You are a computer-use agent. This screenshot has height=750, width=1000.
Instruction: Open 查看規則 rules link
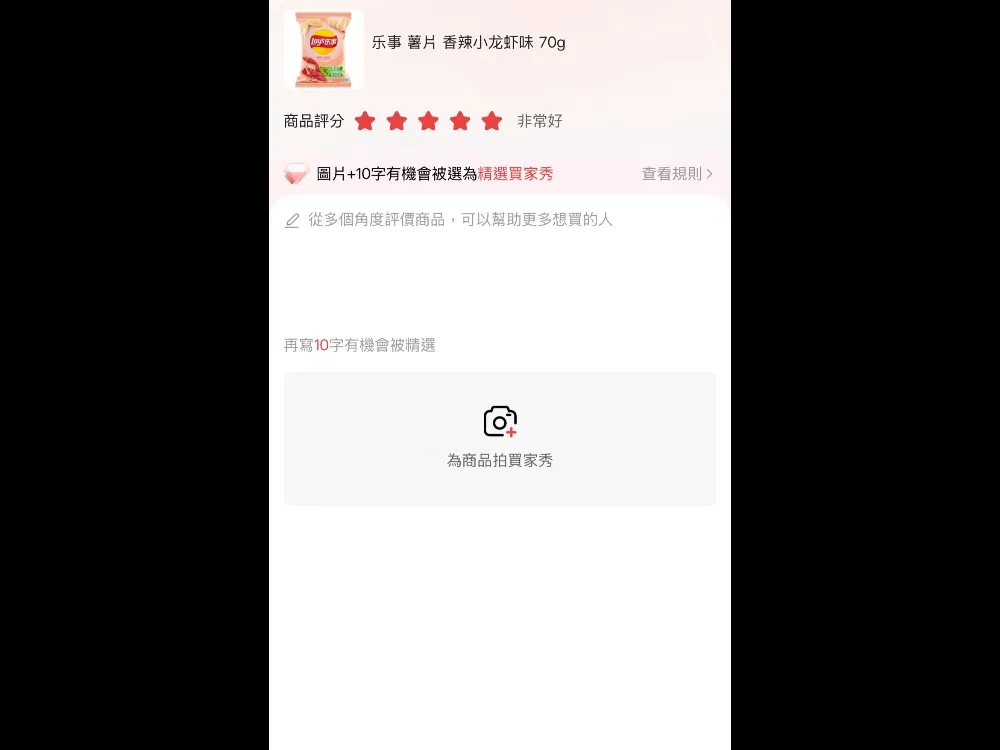point(677,174)
